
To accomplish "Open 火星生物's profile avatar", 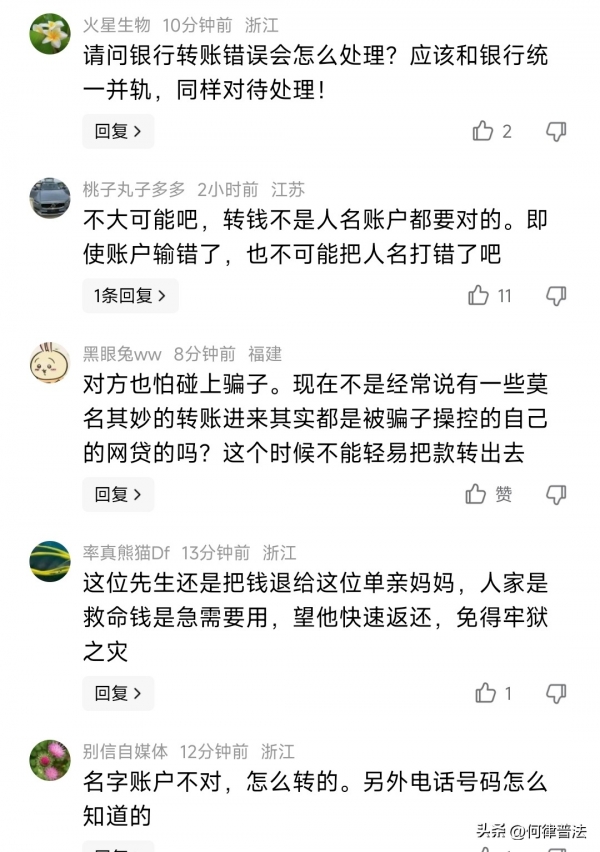I will tap(50, 34).
